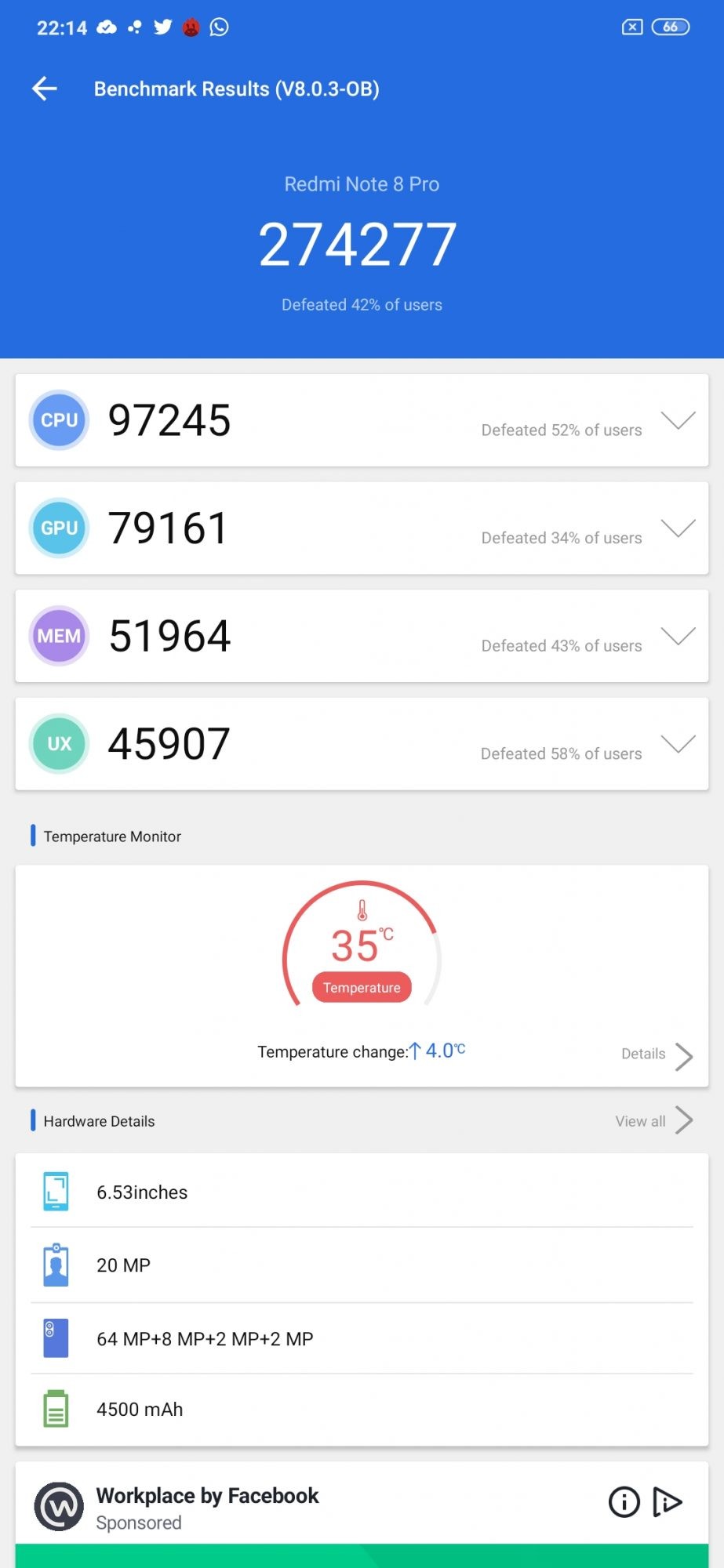Go back from Benchmark Results
This screenshot has height=1568, width=724.
tap(45, 89)
